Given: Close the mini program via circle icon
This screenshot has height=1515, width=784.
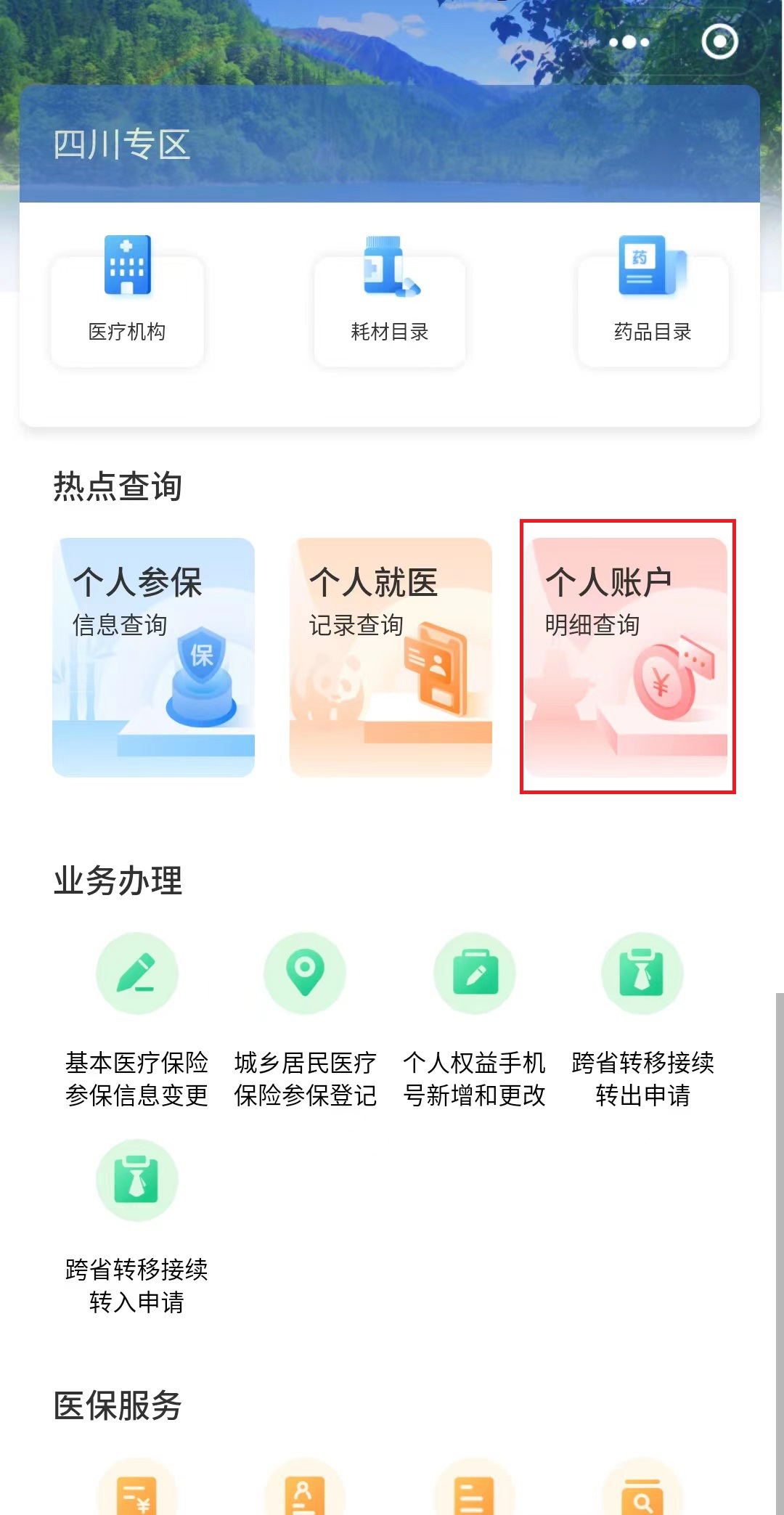Looking at the screenshot, I should (x=719, y=42).
